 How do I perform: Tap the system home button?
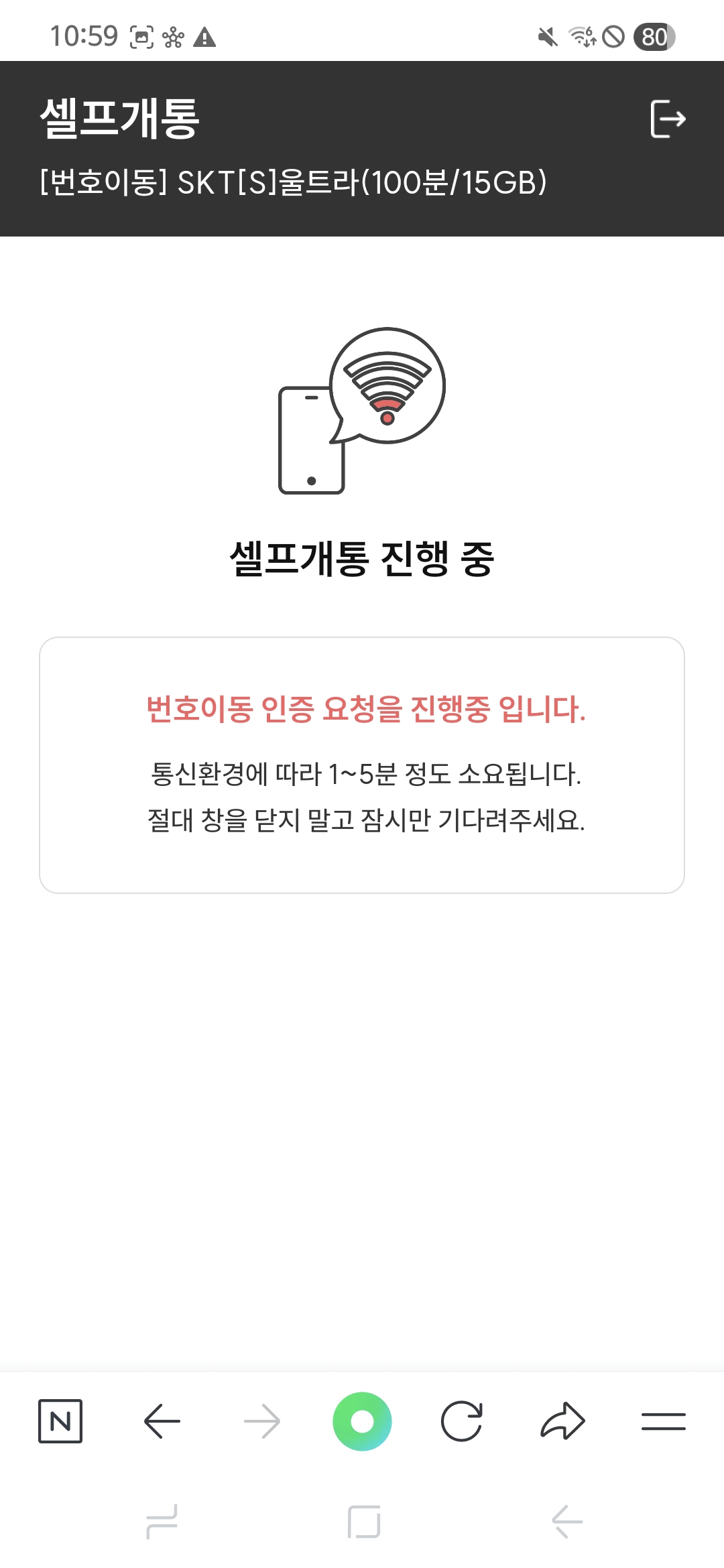pyautogui.click(x=364, y=1522)
